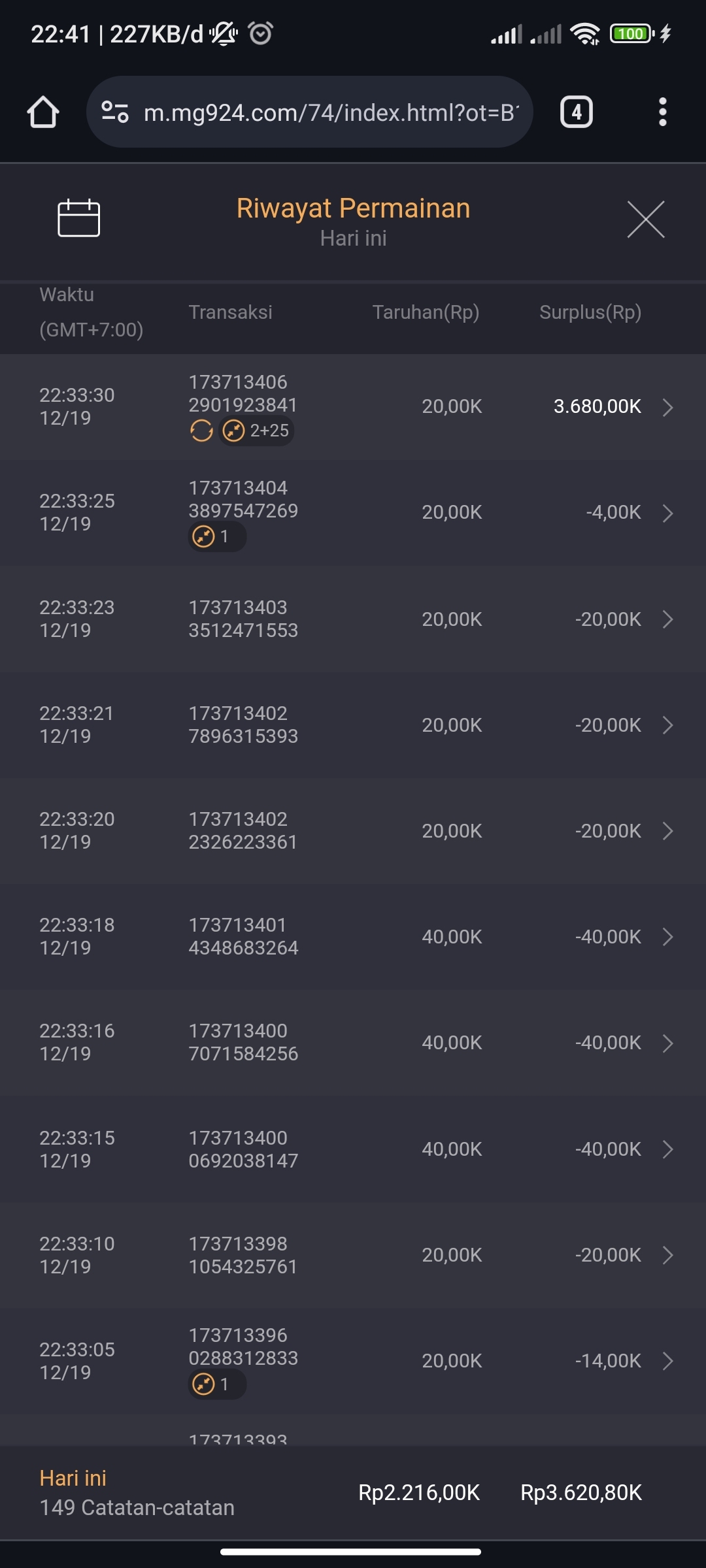
Task: Open the 22:33:20 transaction row
Action: pyautogui.click(x=353, y=830)
